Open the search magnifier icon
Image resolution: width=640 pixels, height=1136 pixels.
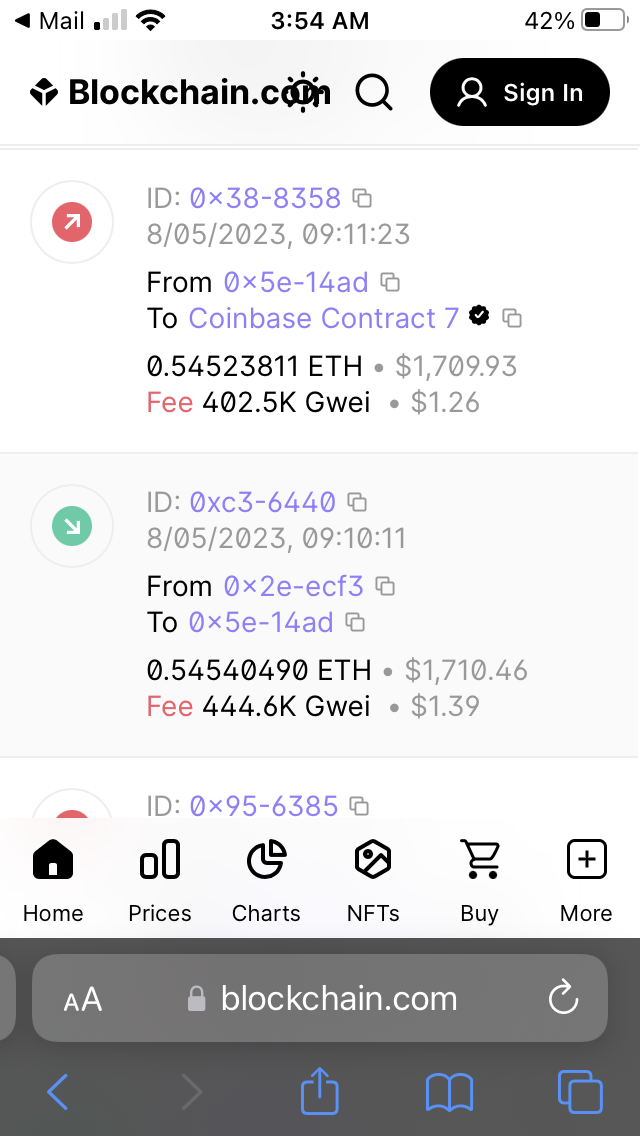point(374,93)
